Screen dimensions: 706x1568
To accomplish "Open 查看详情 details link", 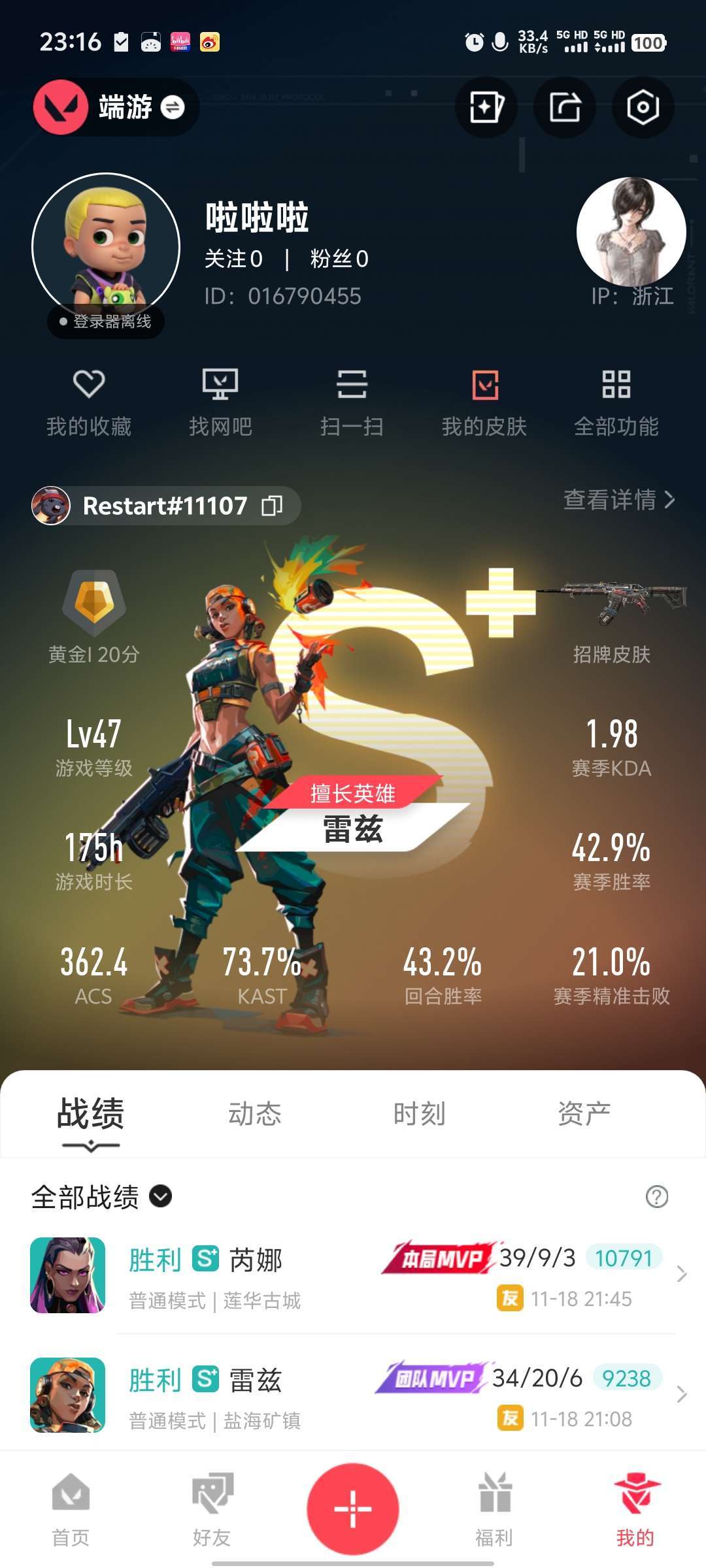I will point(618,500).
